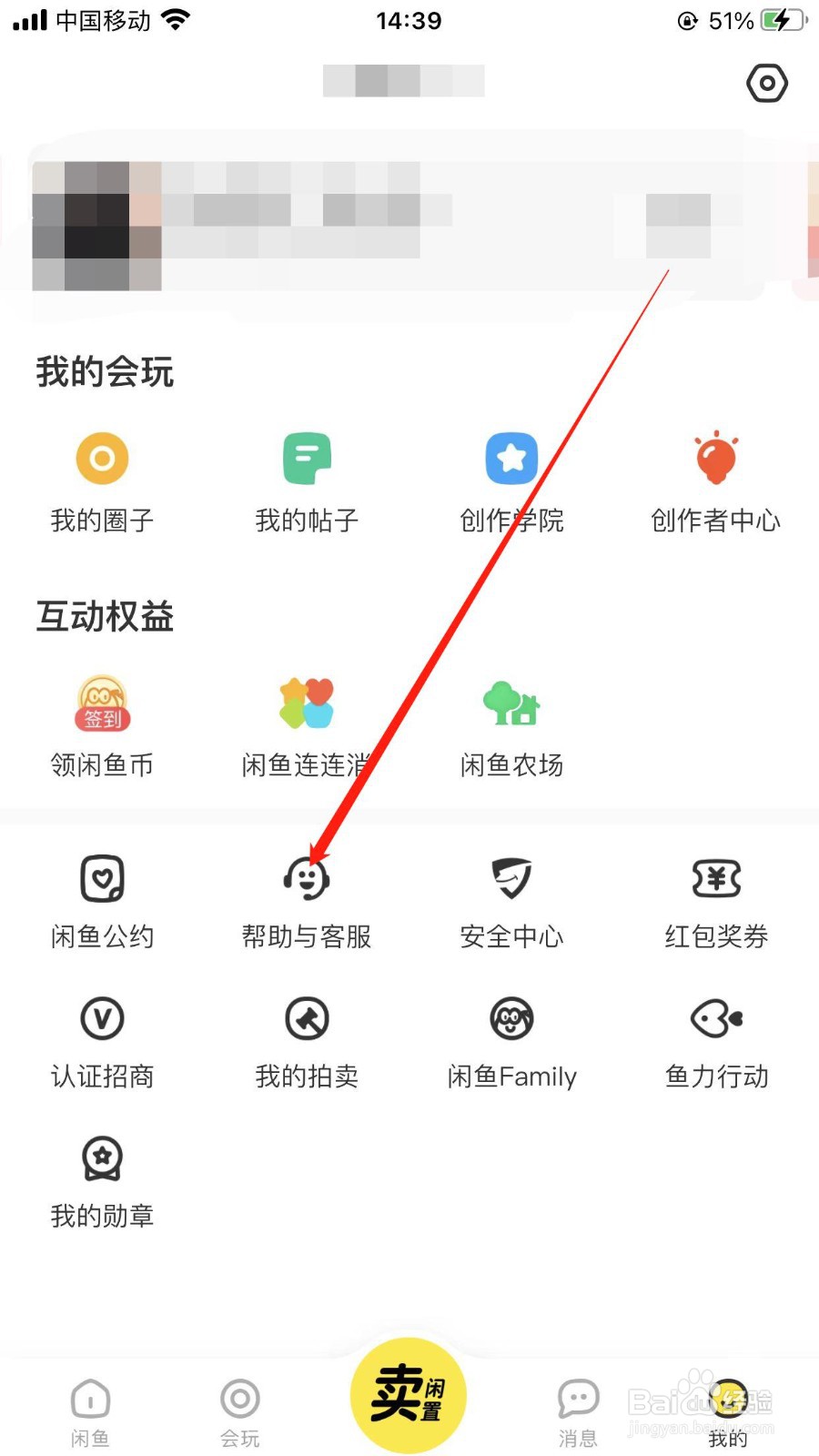Open 闲鱼Family icon
The image size is (819, 1456).
pos(511,1042)
